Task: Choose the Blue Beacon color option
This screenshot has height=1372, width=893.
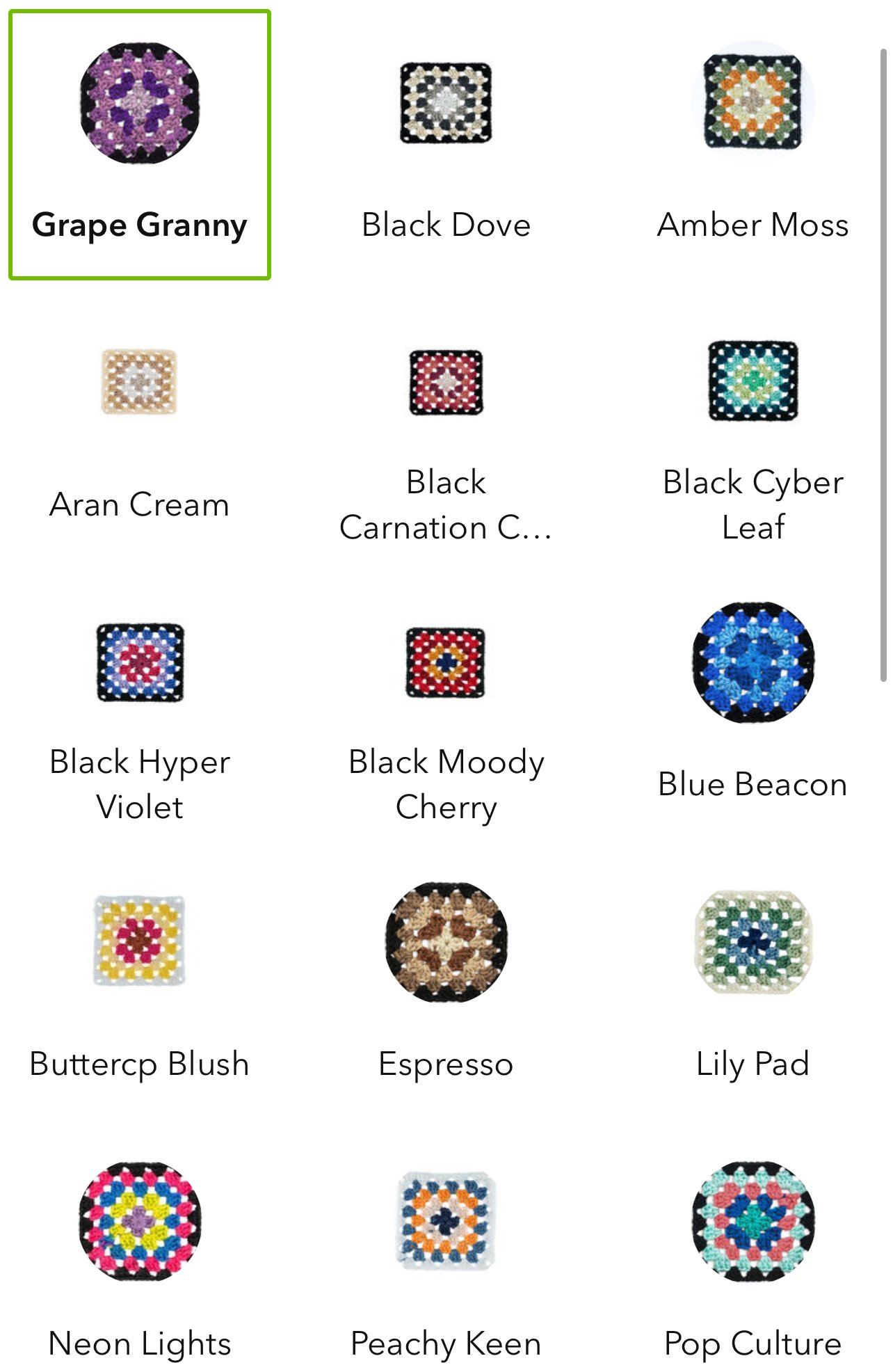Action: tap(753, 662)
